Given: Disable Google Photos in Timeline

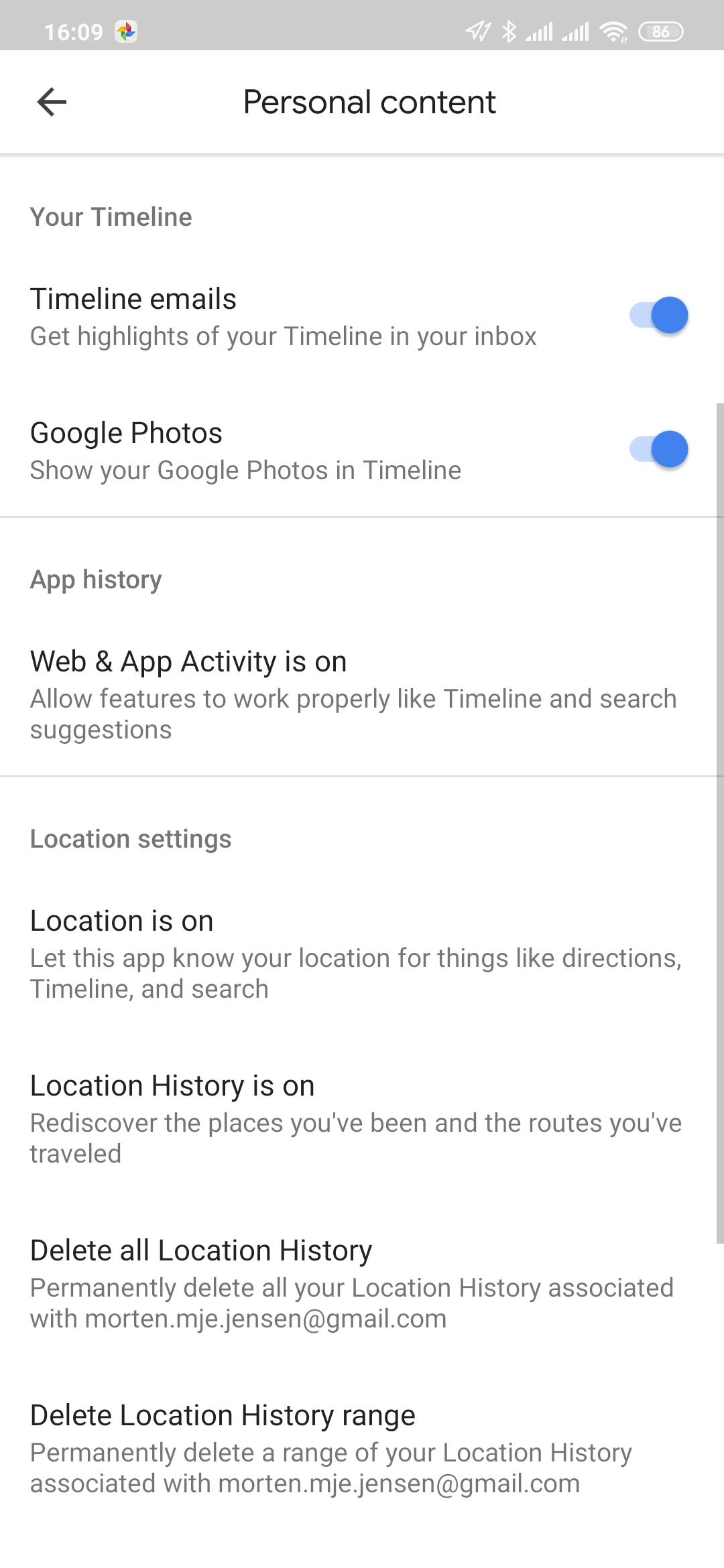Looking at the screenshot, I should [x=658, y=450].
